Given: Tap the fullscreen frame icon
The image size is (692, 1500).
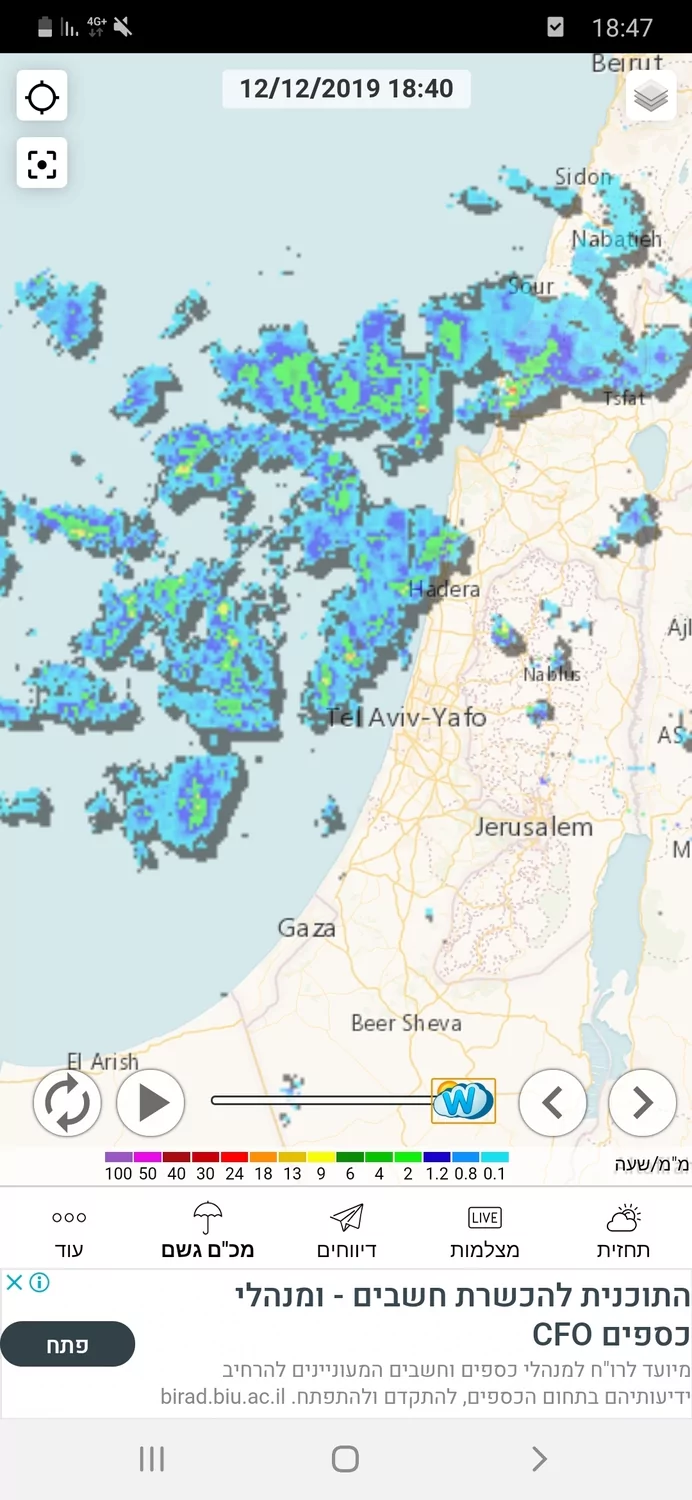Looking at the screenshot, I should tap(42, 163).
